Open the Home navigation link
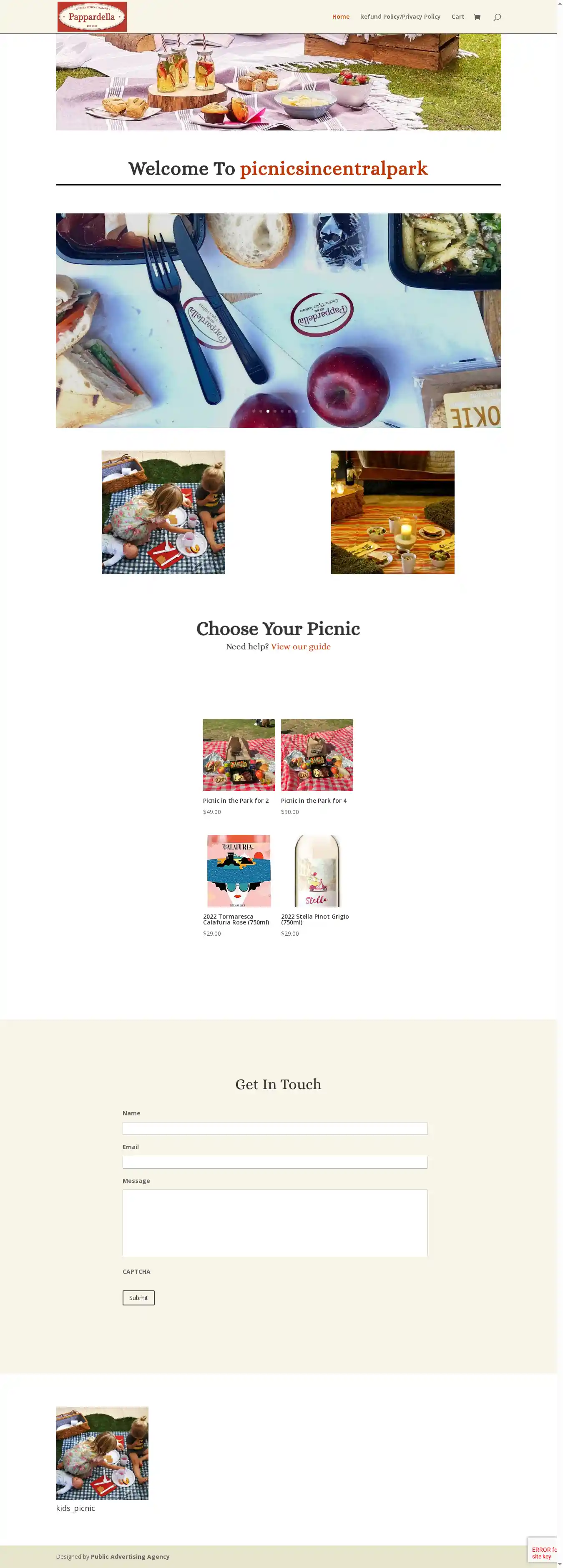The image size is (563, 1568). tap(341, 16)
